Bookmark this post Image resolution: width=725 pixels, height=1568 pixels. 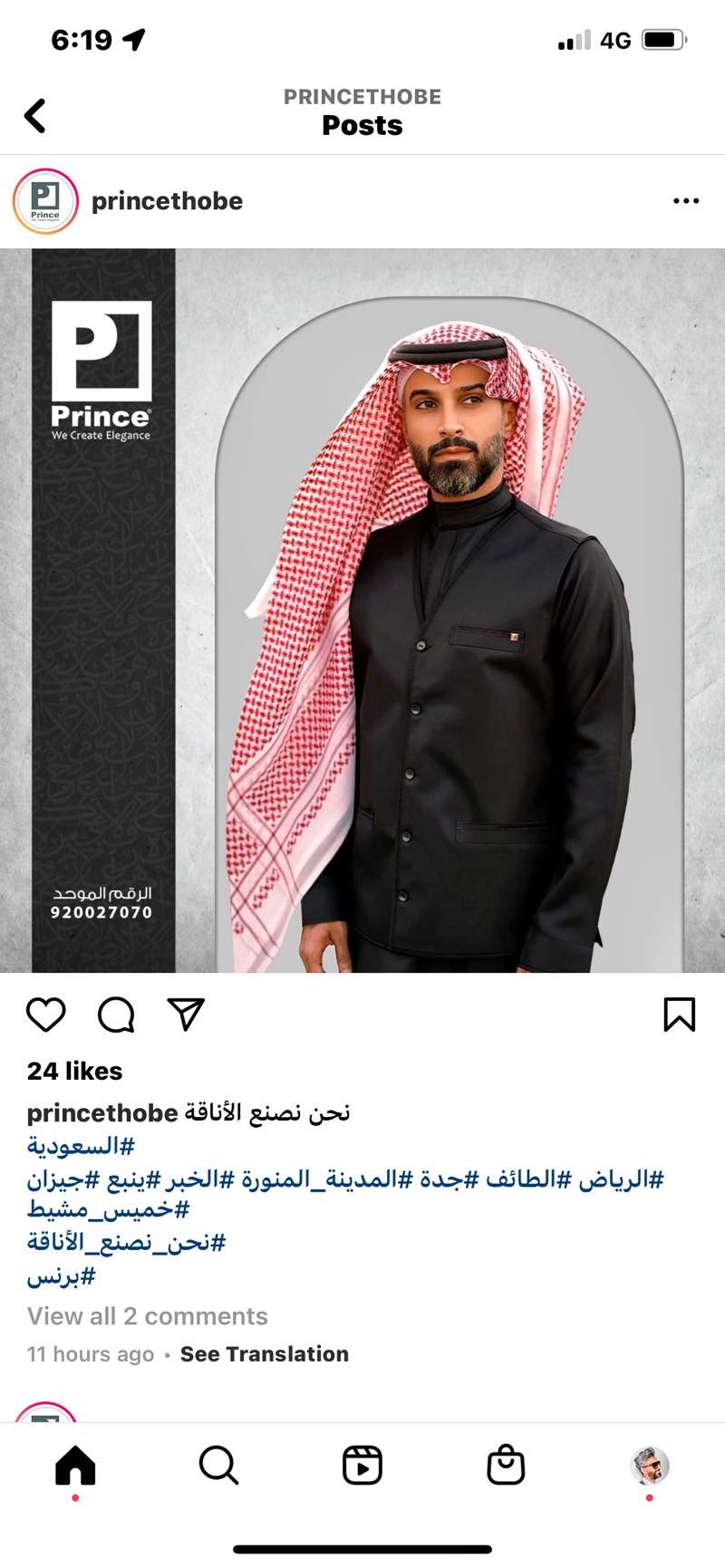[679, 1015]
